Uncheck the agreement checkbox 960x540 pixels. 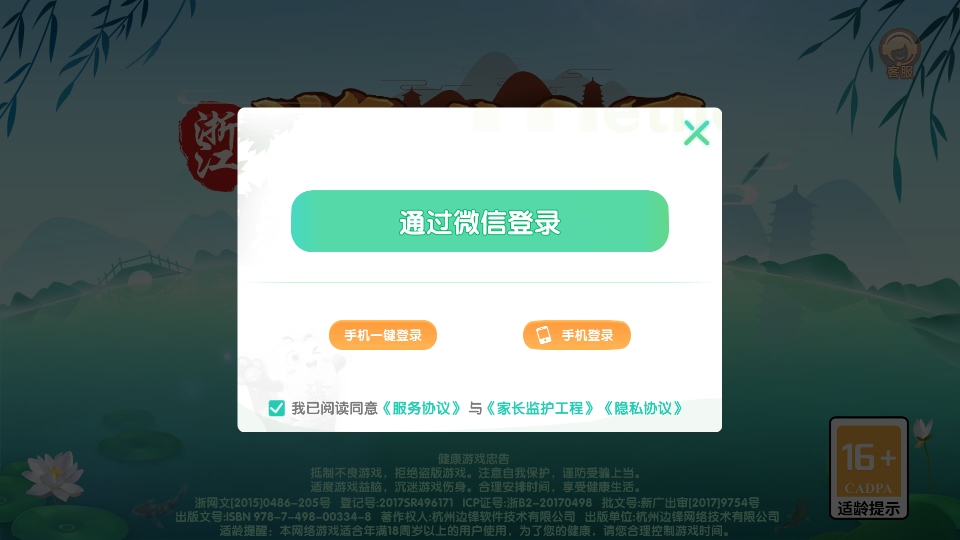[277, 408]
